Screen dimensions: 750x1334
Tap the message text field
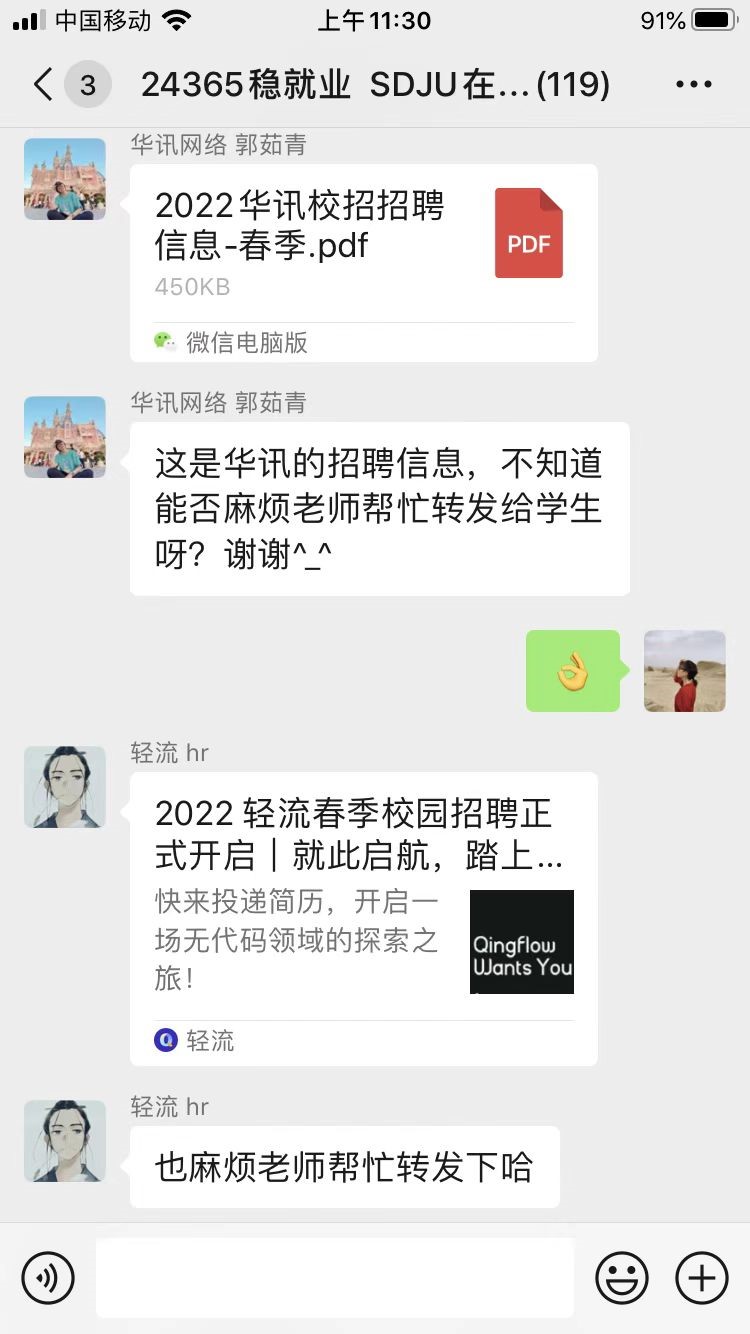(x=335, y=1277)
